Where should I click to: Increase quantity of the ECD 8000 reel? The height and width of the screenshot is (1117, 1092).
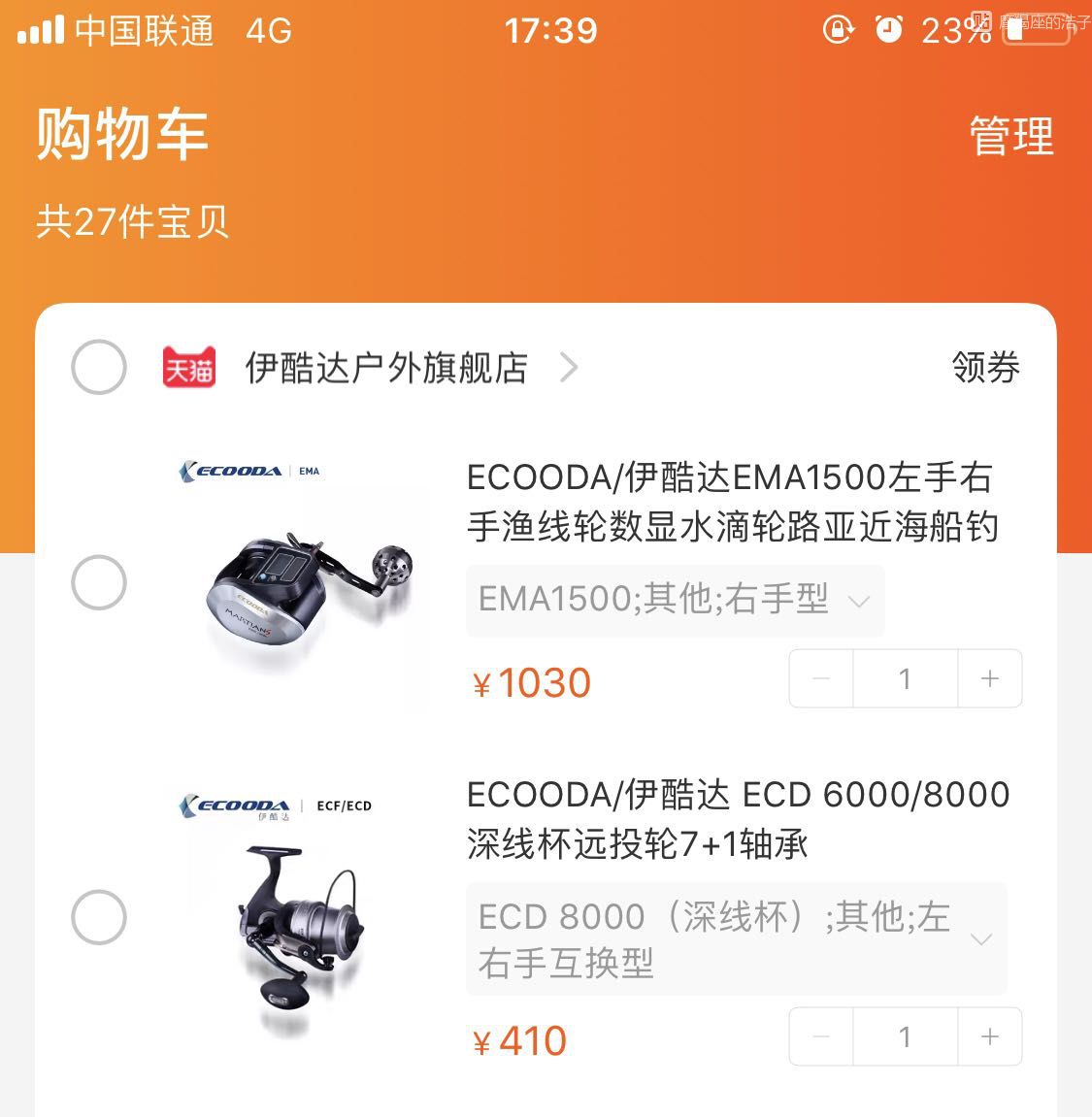pyautogui.click(x=989, y=1036)
